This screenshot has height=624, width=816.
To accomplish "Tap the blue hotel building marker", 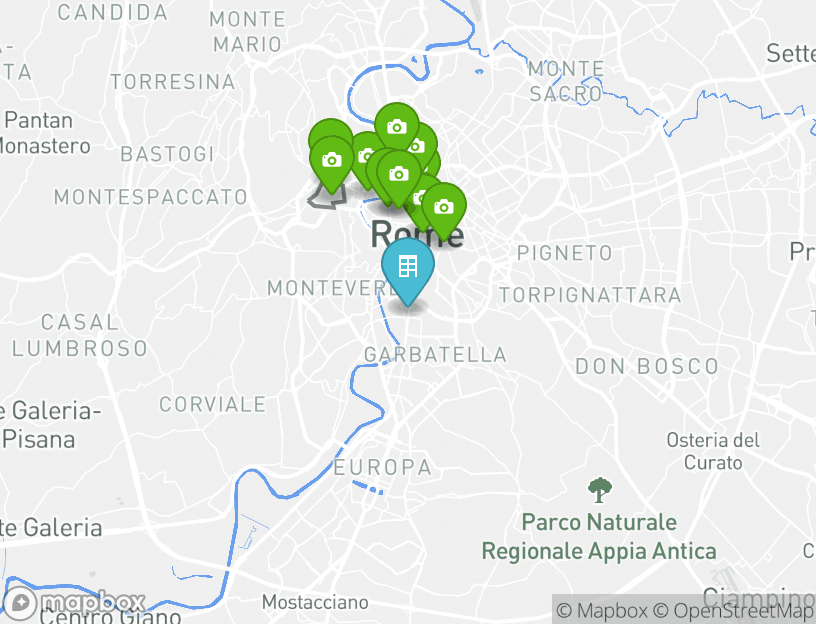I will tap(407, 268).
